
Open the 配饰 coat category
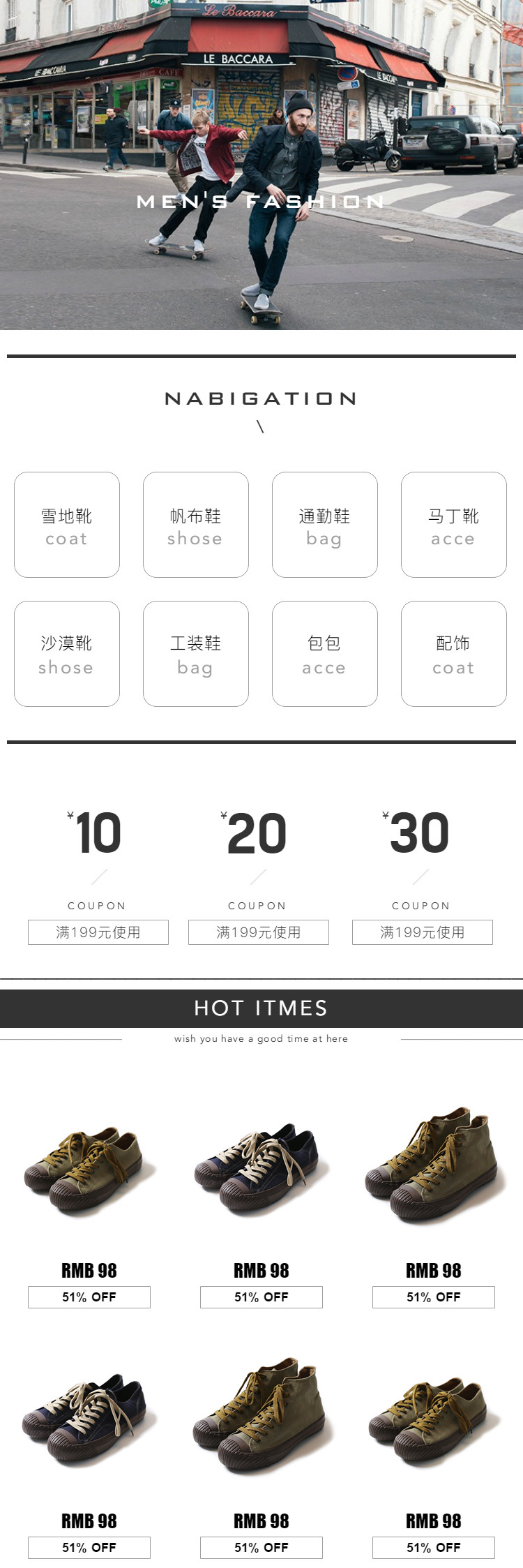pyautogui.click(x=453, y=654)
